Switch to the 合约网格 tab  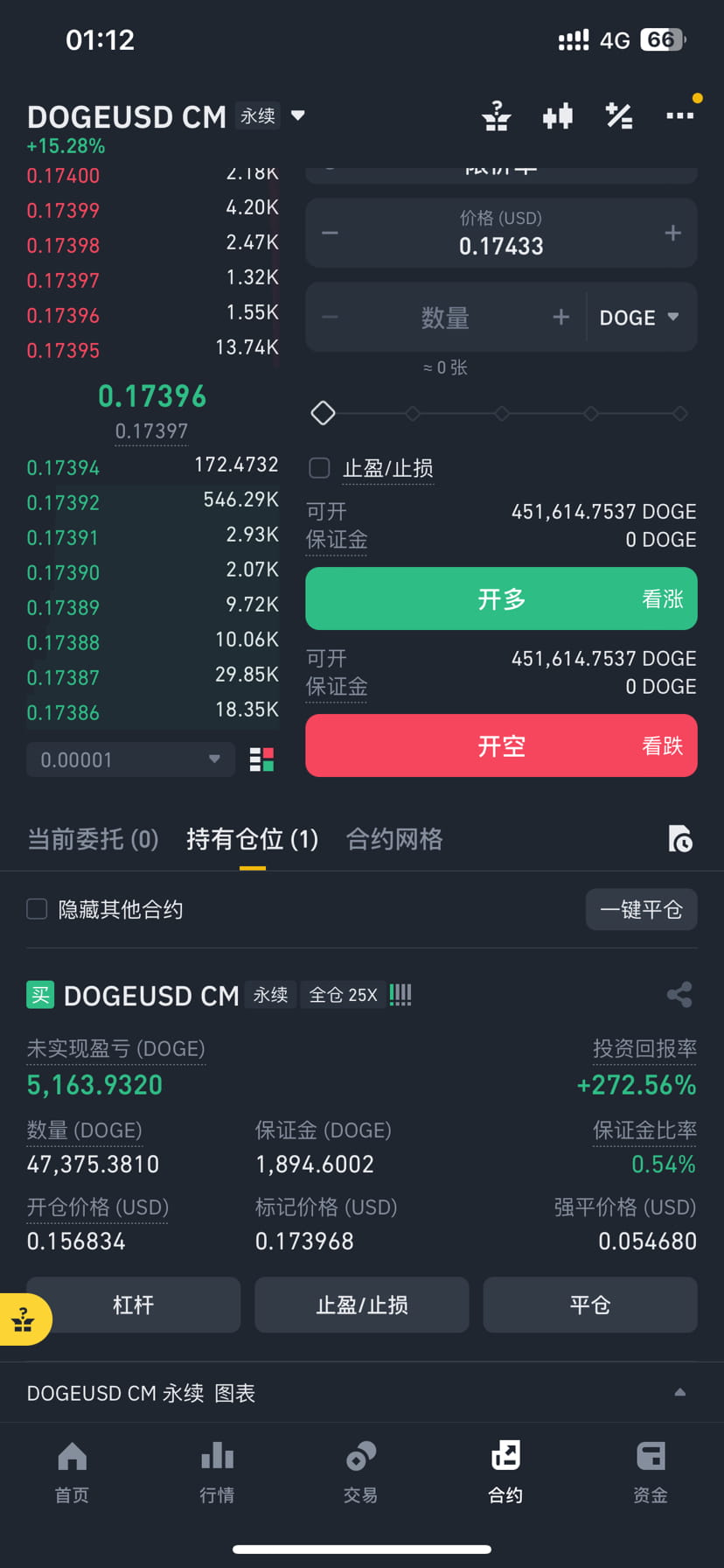click(x=394, y=839)
